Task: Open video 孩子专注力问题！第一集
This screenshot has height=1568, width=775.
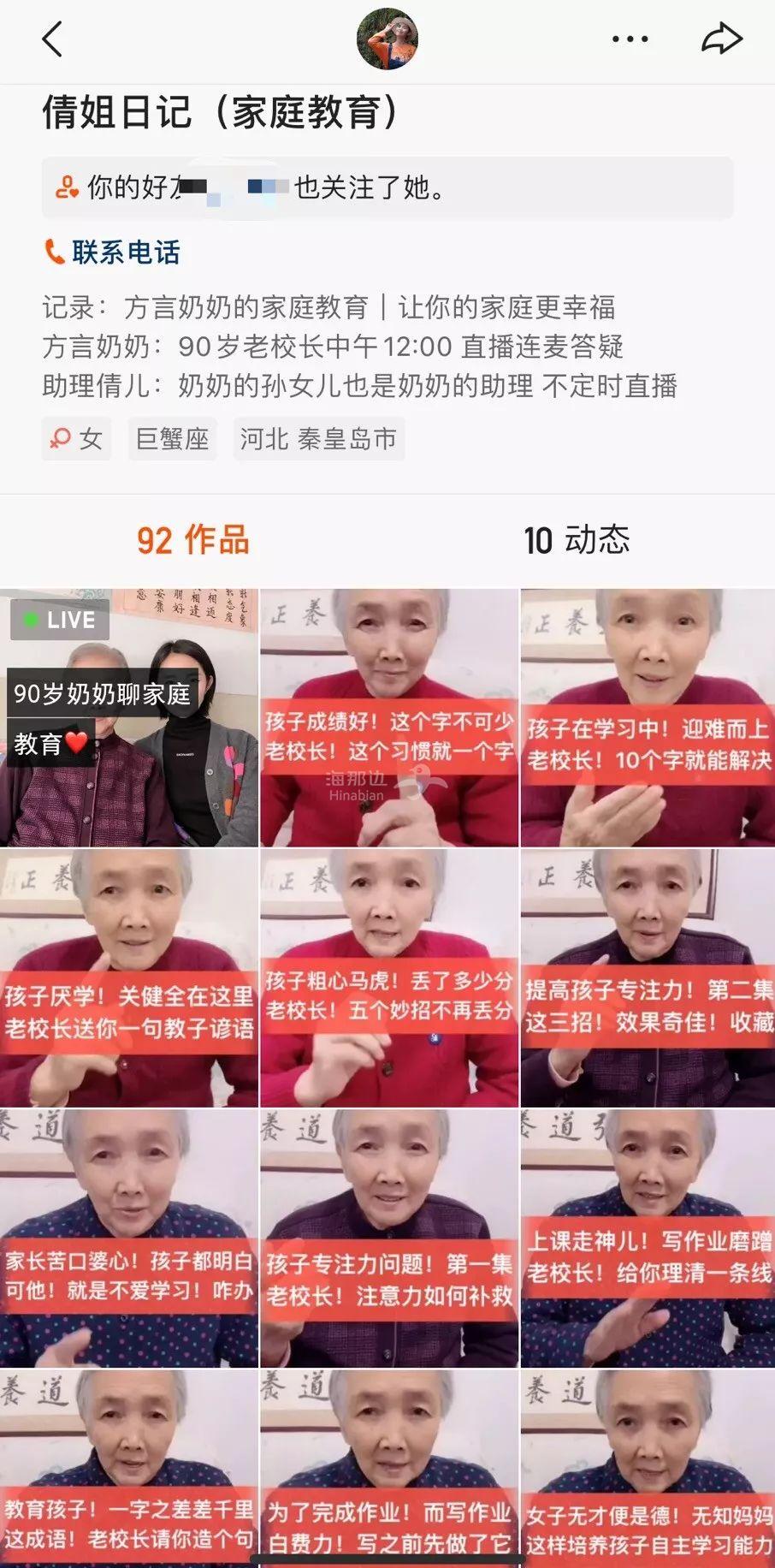Action: [x=389, y=1238]
